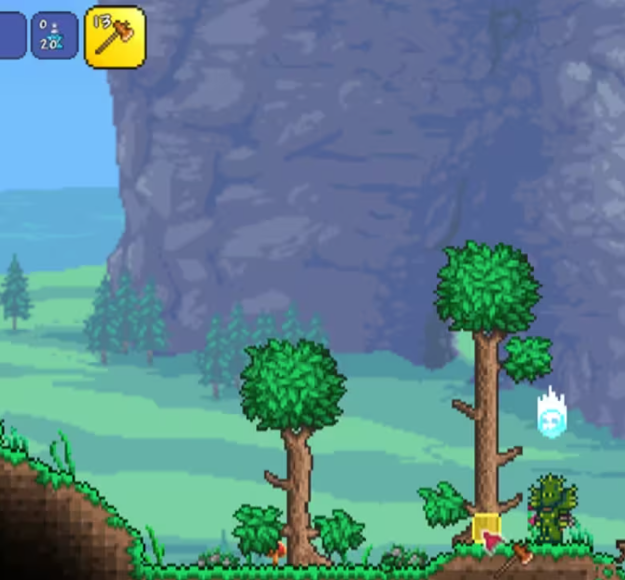Select the highlighted axe hotbar slot

coord(114,37)
